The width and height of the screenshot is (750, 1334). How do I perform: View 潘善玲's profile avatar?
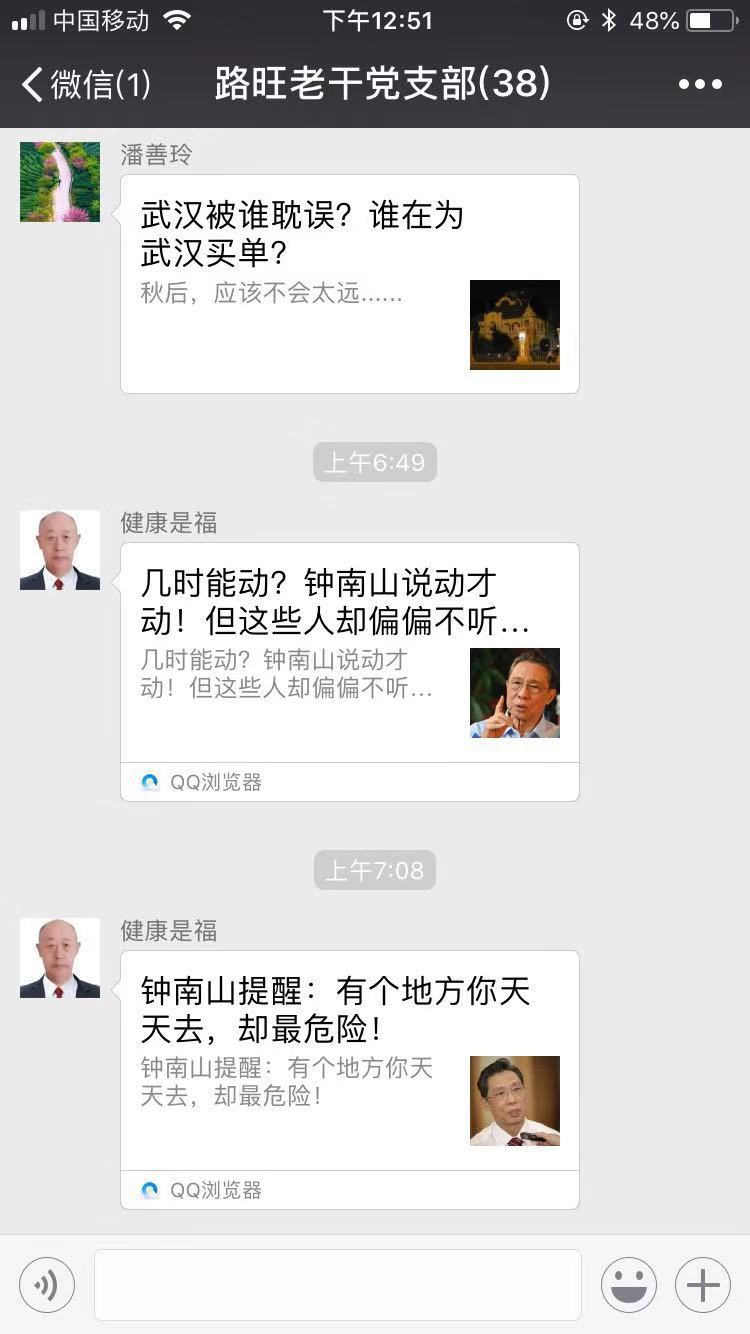[x=60, y=182]
